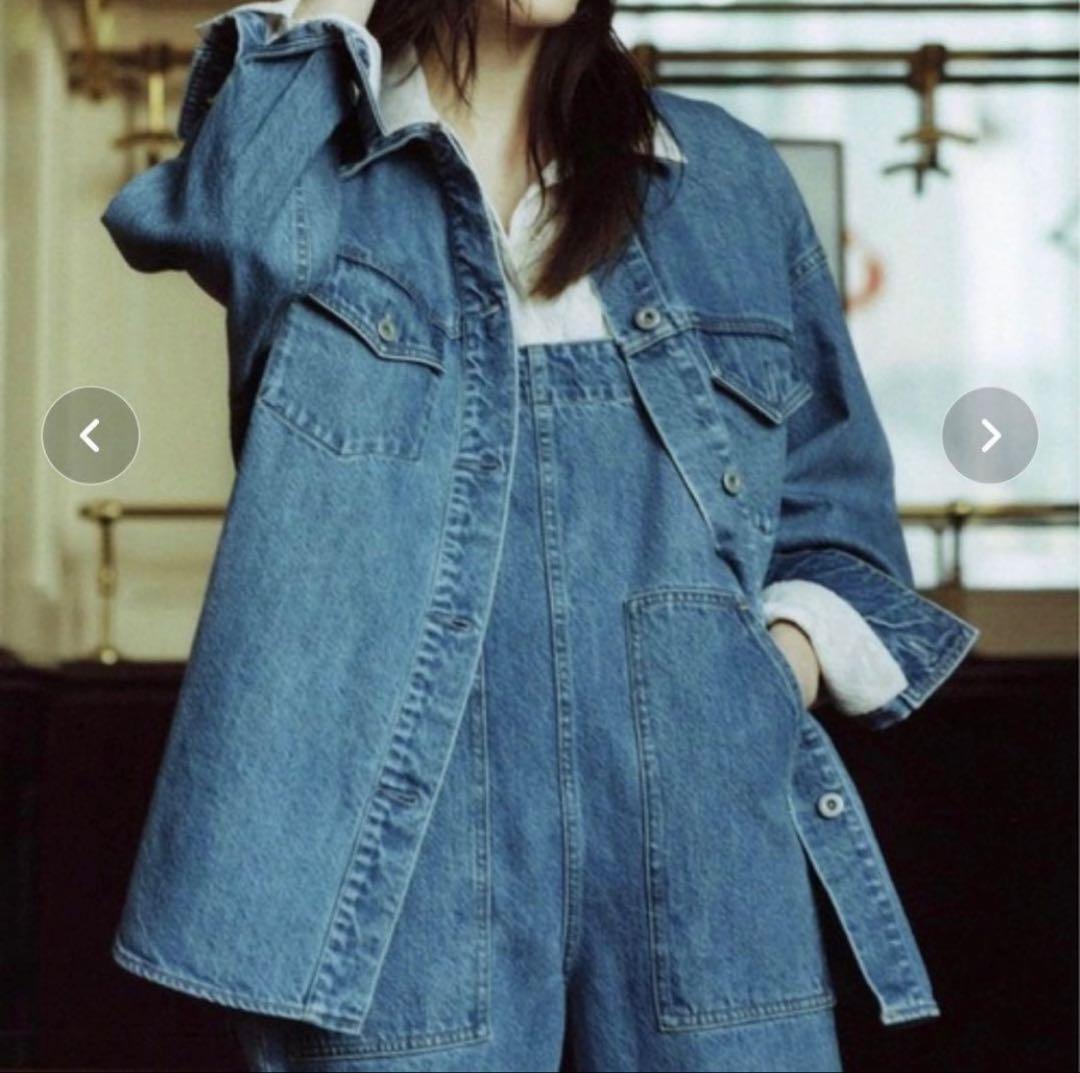Show the next product photo
This screenshot has width=1080, height=1073.
[x=990, y=435]
